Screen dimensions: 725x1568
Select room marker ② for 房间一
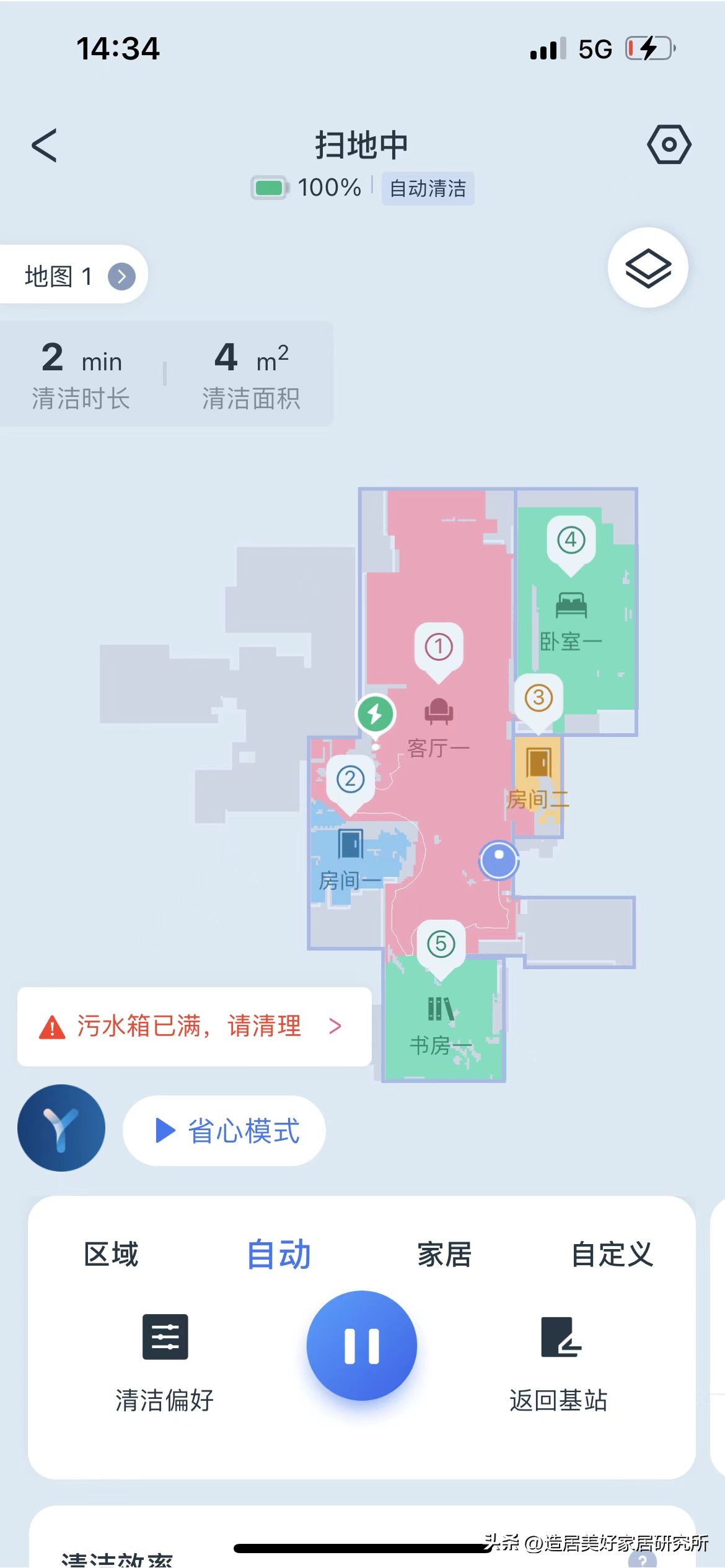350,779
